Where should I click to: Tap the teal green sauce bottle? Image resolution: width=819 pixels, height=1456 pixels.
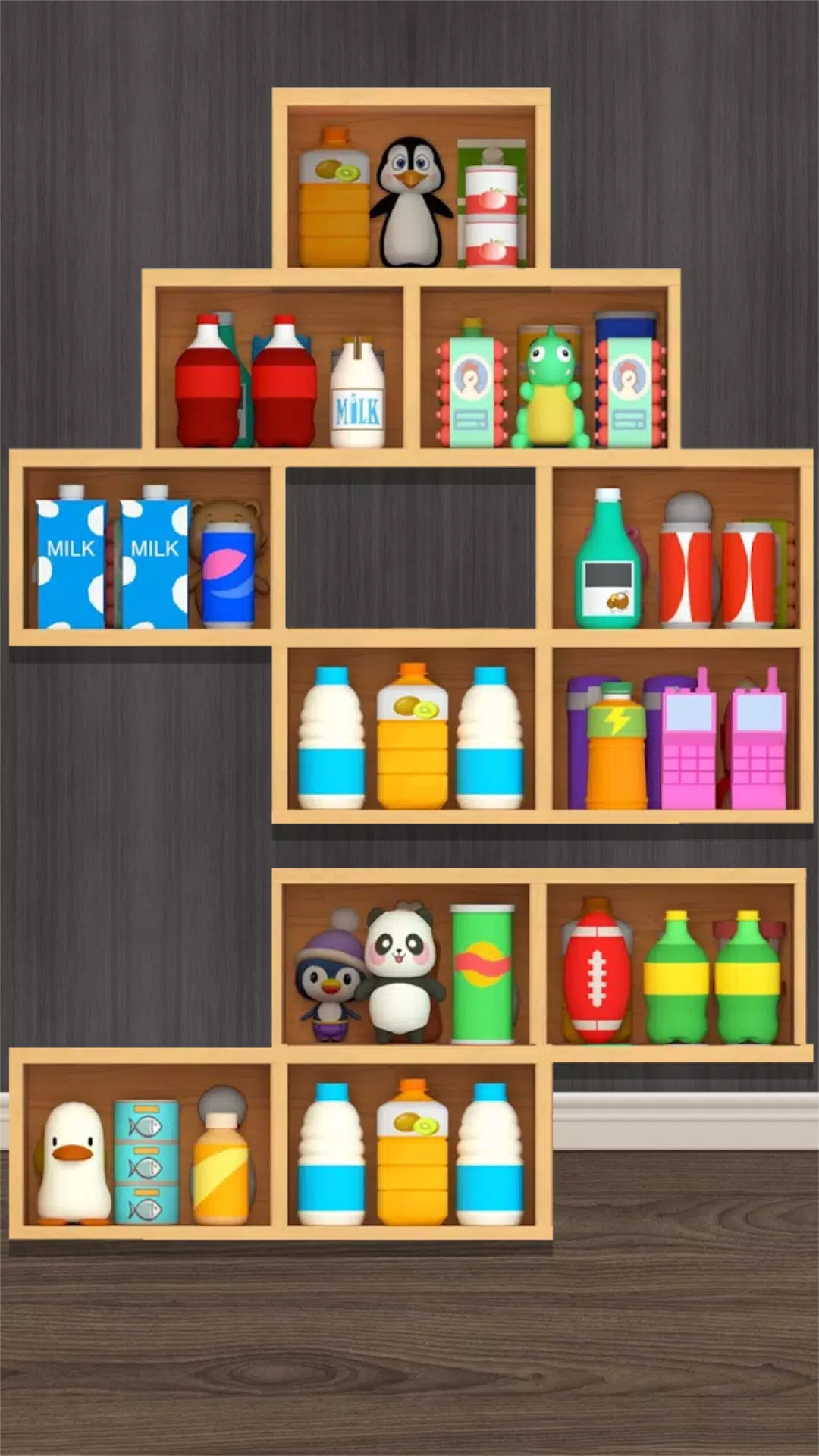coord(607,565)
